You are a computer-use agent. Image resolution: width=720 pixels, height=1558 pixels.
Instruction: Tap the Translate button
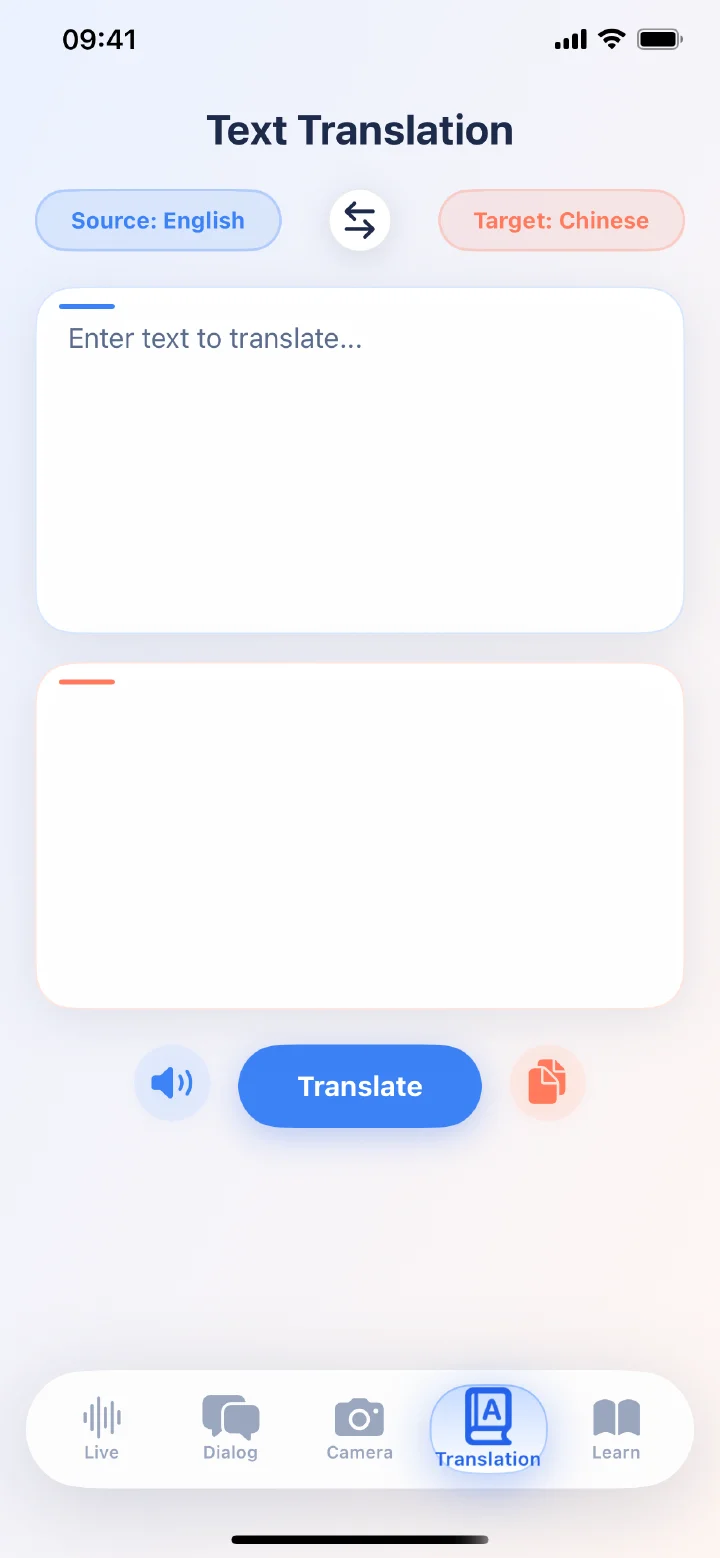coord(360,1086)
